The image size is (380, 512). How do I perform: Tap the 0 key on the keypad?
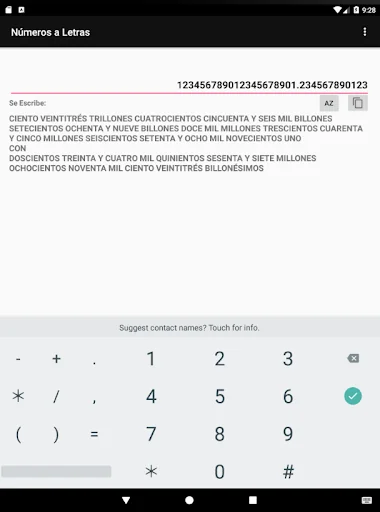click(220, 471)
